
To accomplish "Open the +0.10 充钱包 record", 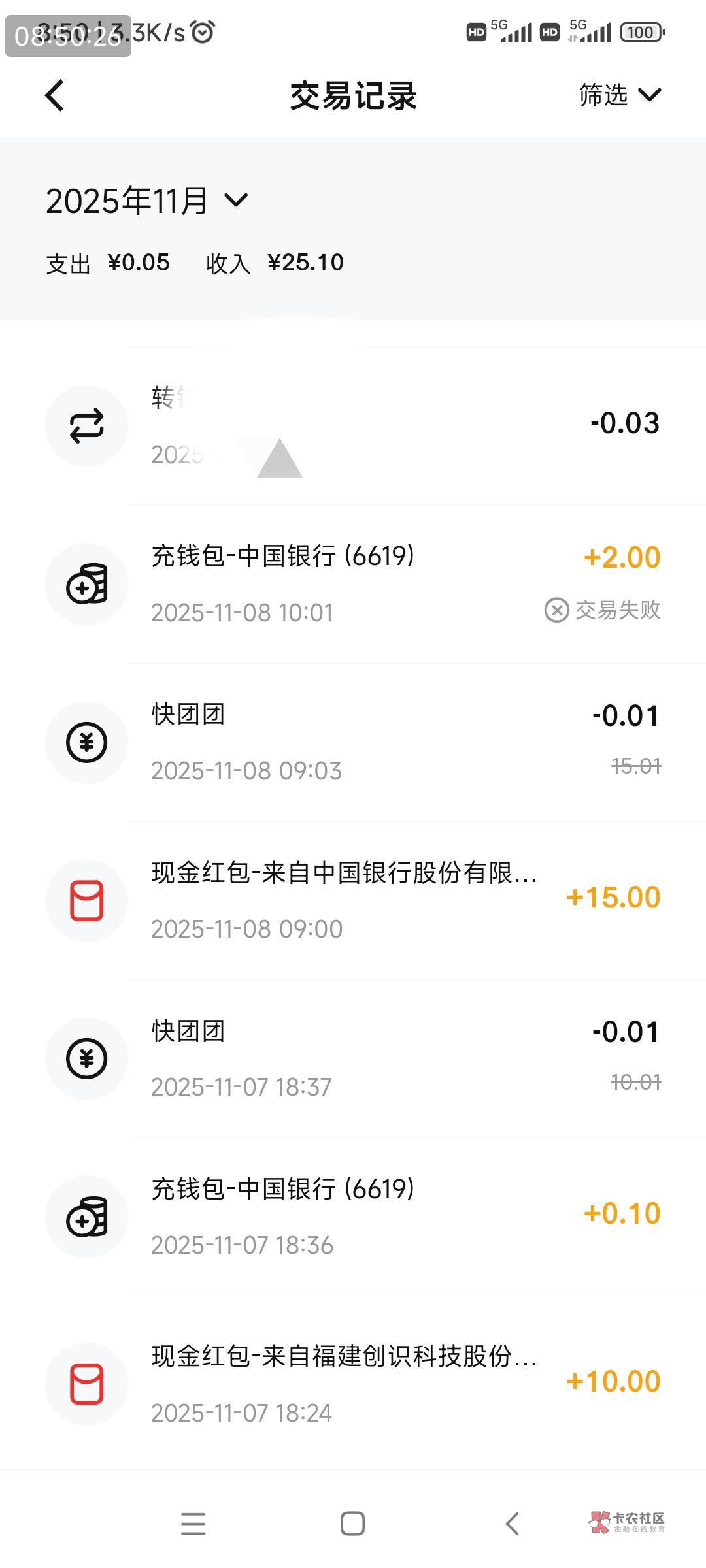I will (x=353, y=1217).
